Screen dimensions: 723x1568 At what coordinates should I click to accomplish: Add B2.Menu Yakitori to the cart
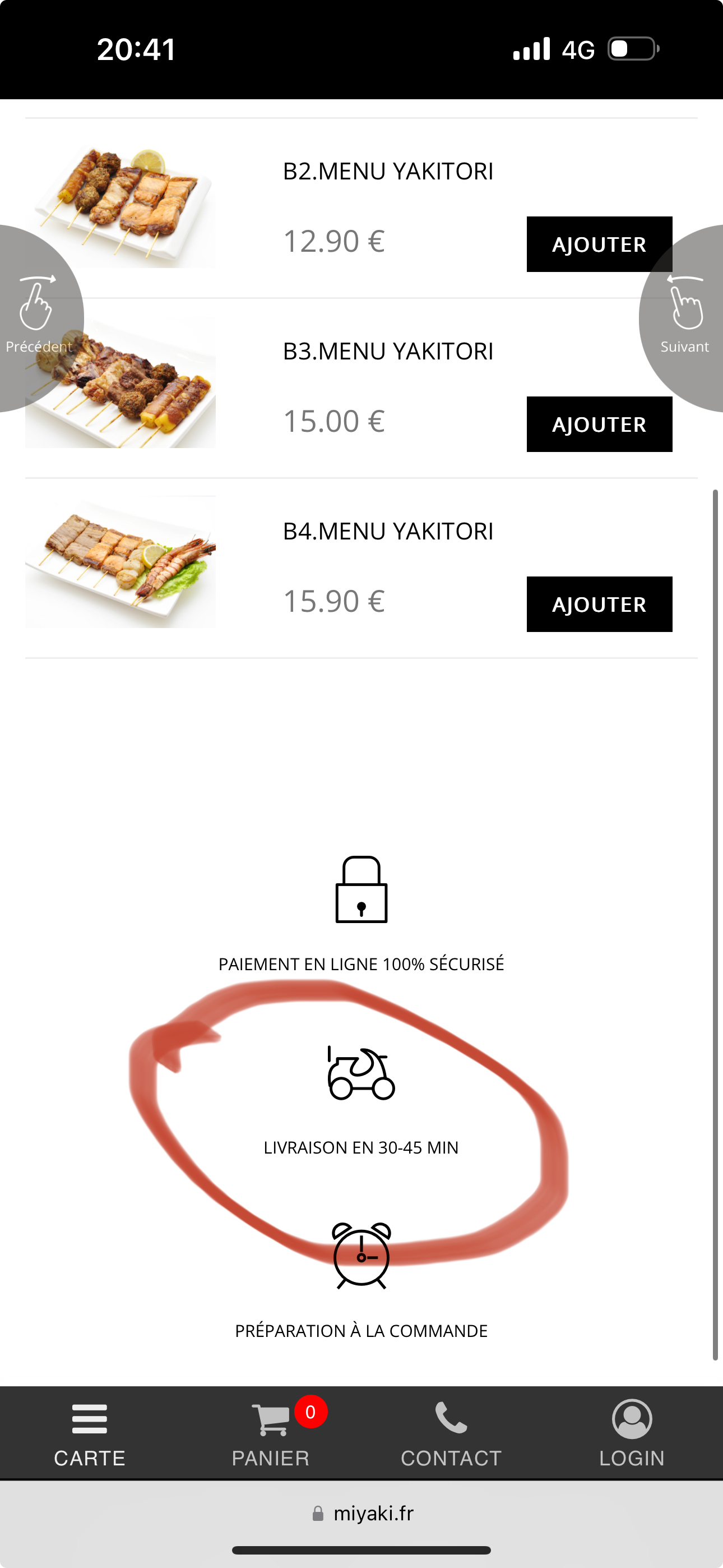tap(599, 244)
